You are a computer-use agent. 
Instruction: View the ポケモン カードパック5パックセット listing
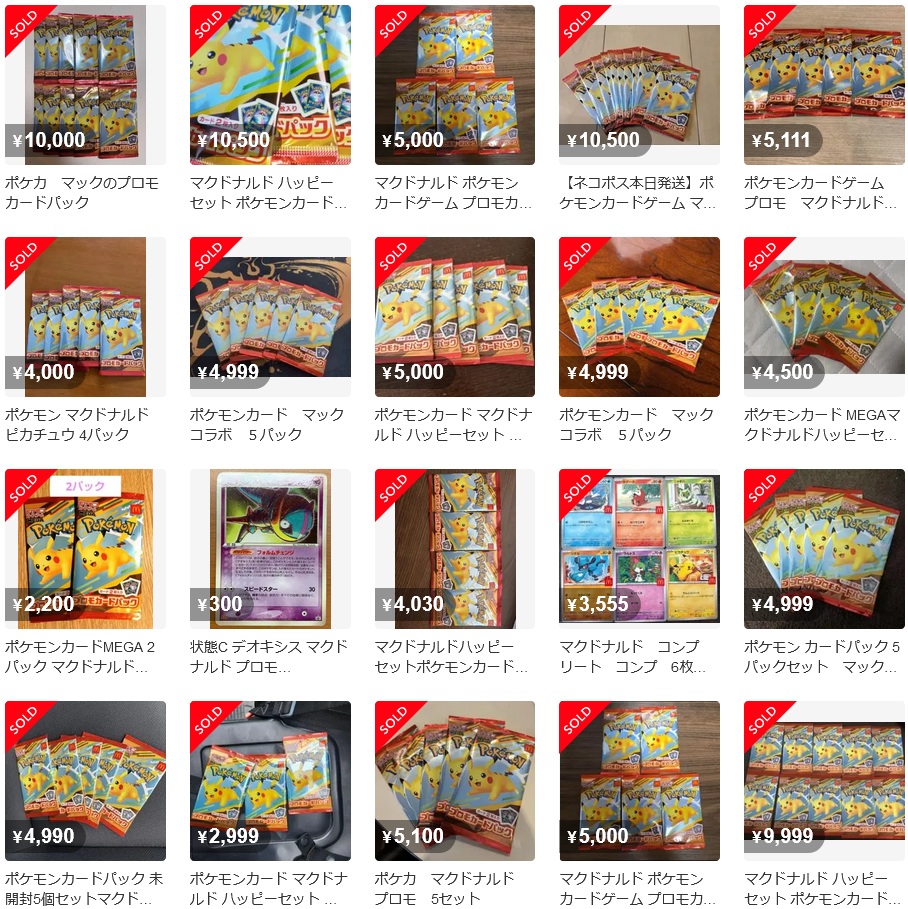(824, 549)
